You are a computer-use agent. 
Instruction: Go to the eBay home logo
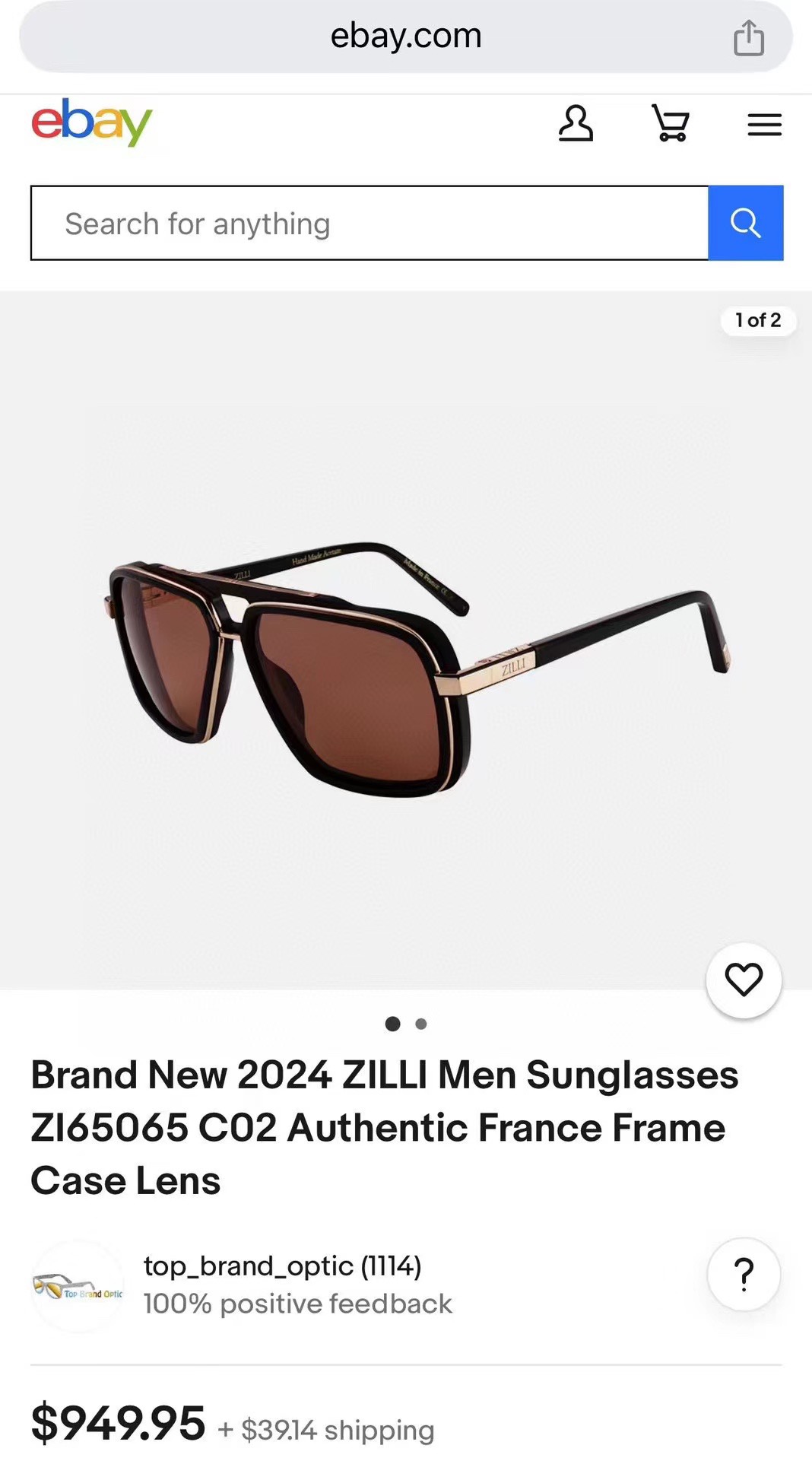pos(92,122)
